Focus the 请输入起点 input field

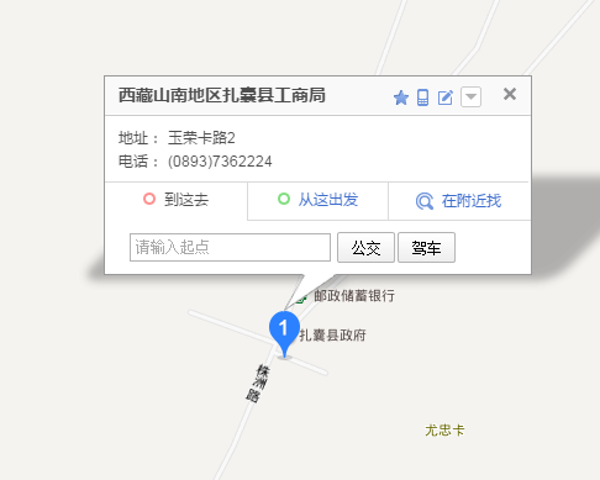[230, 248]
